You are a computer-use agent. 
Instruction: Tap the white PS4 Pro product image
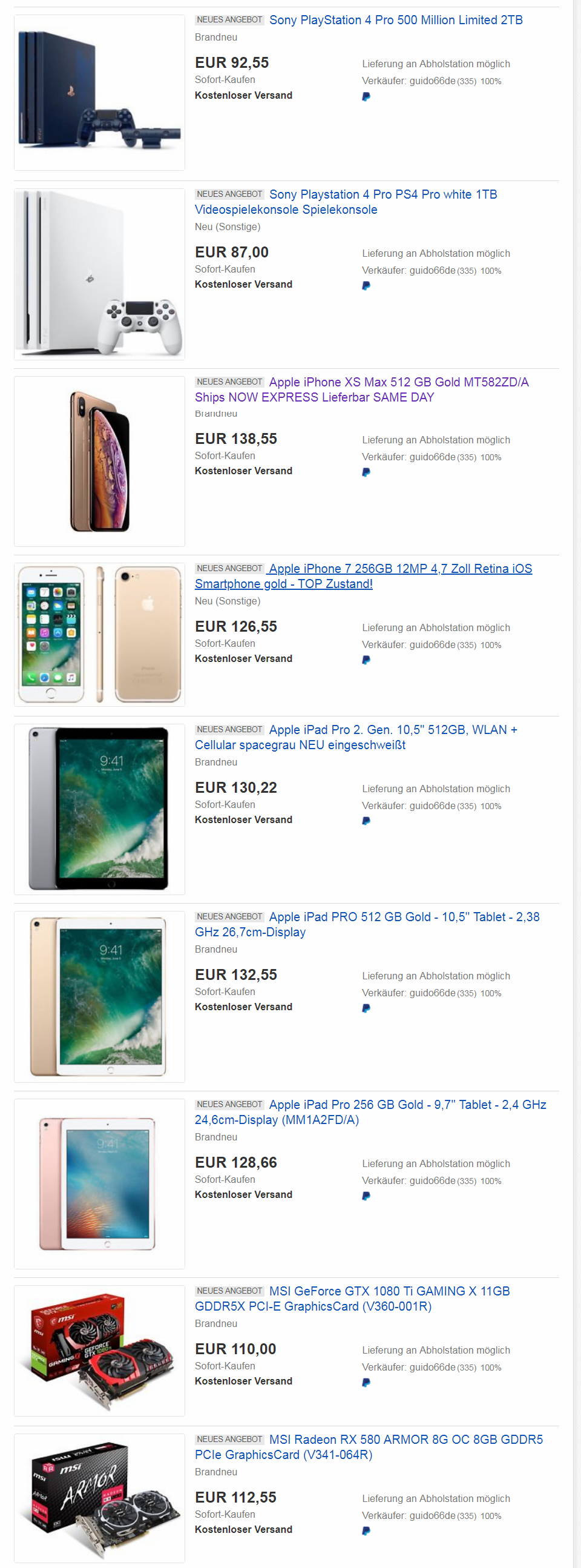tap(99, 274)
